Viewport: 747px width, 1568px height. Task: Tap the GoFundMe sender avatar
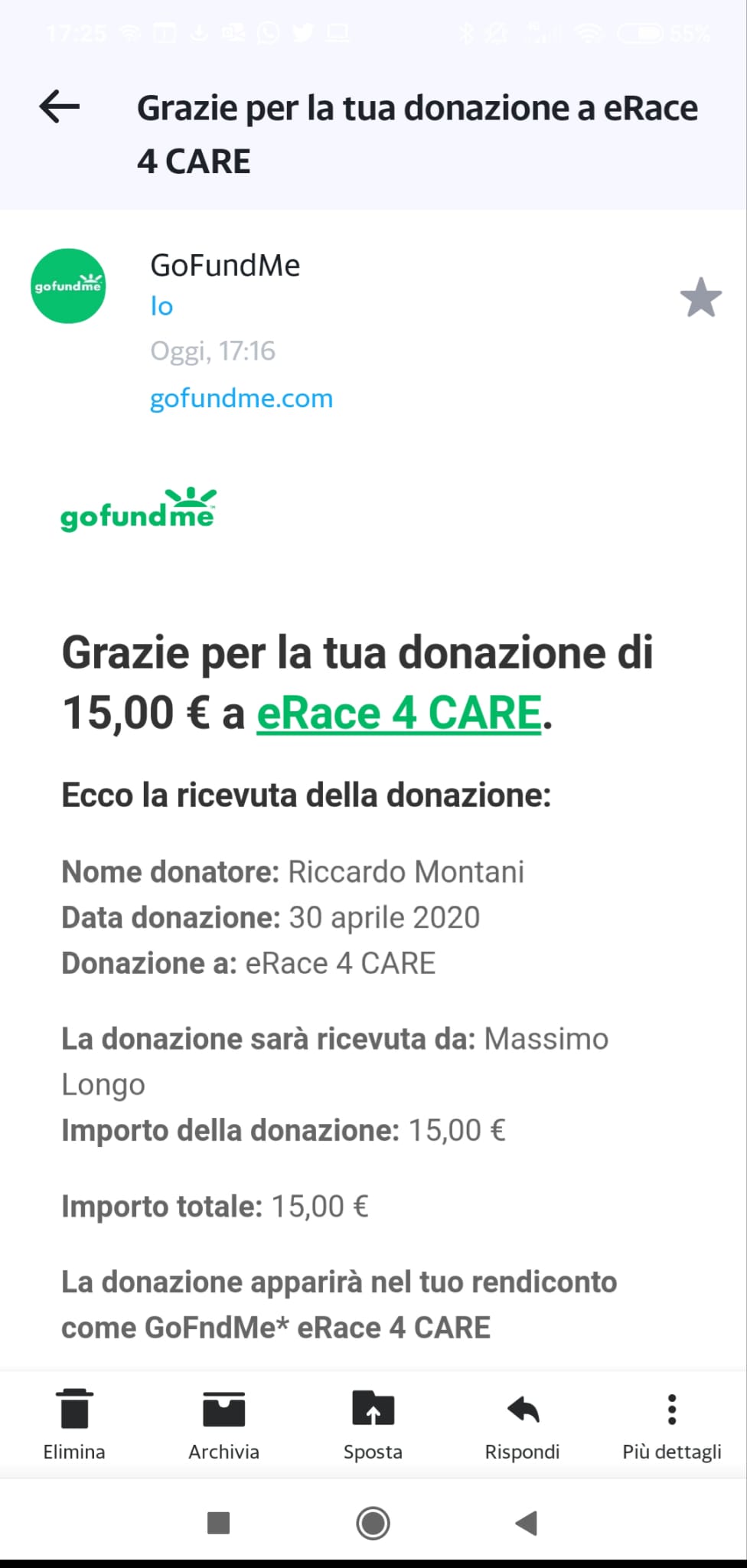click(x=68, y=286)
